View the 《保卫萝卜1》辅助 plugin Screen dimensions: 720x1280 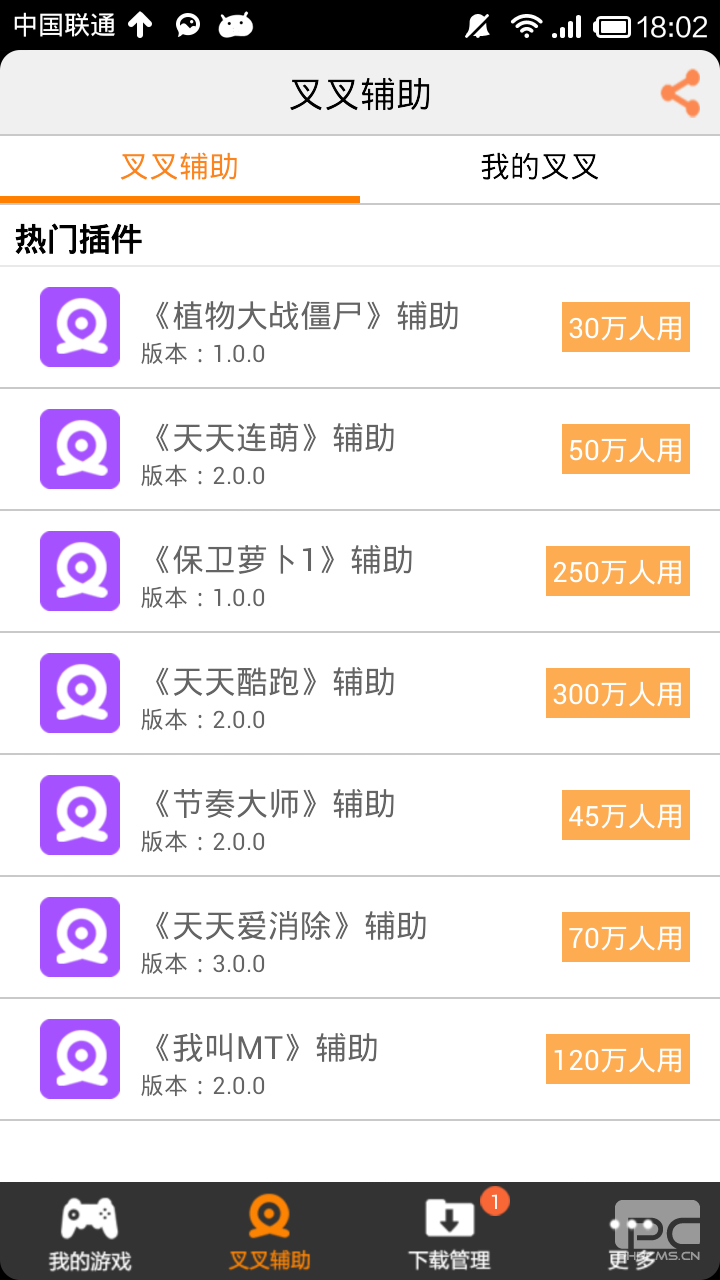(300, 572)
